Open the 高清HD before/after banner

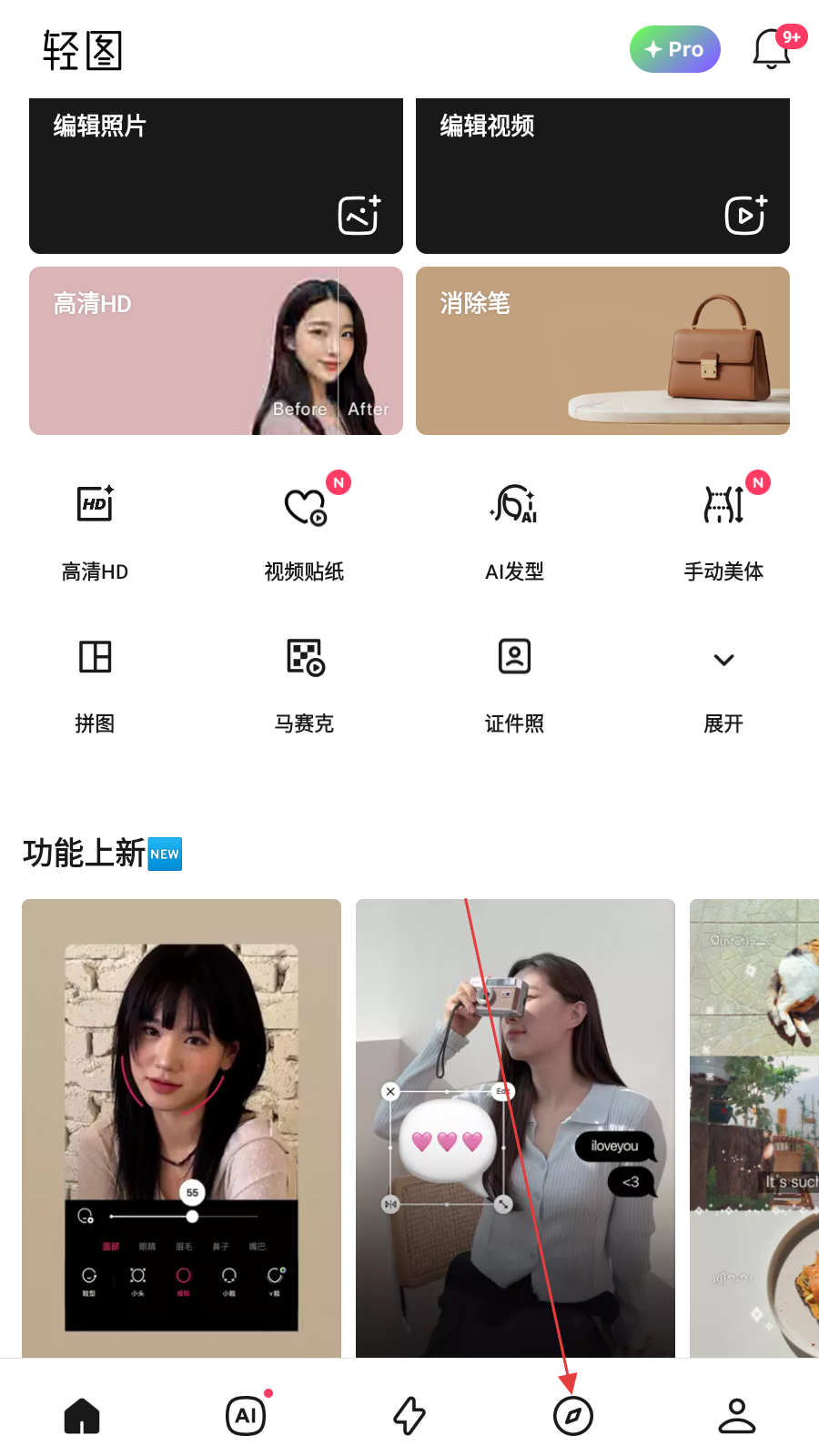coord(216,350)
